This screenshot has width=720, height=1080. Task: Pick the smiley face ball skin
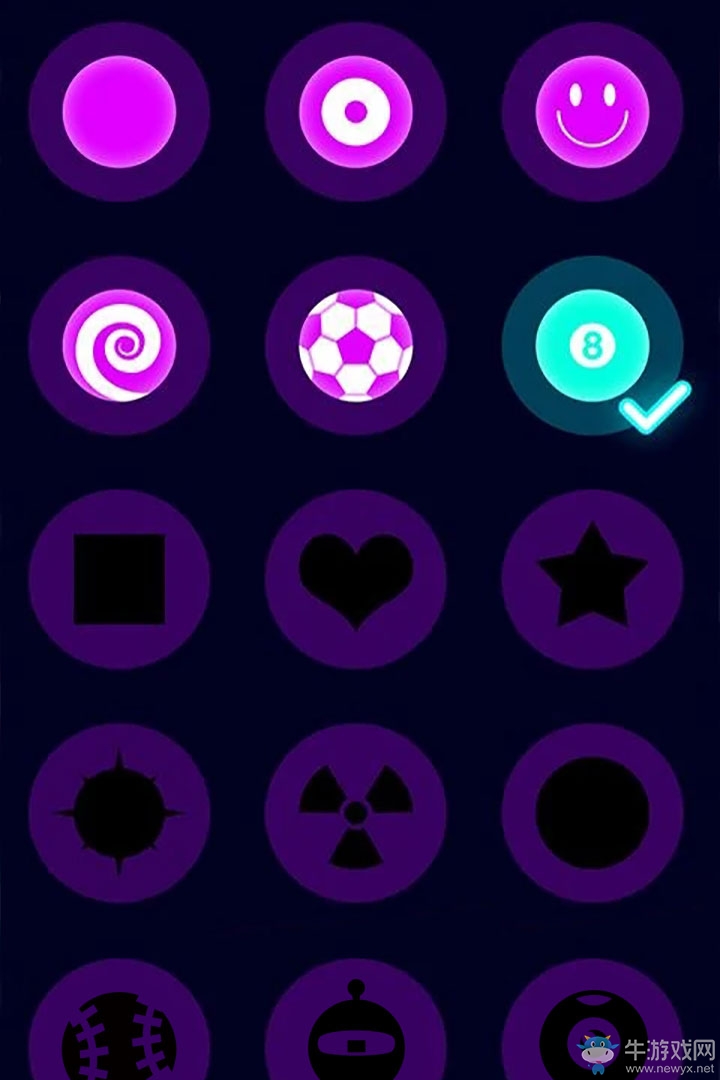[592, 111]
